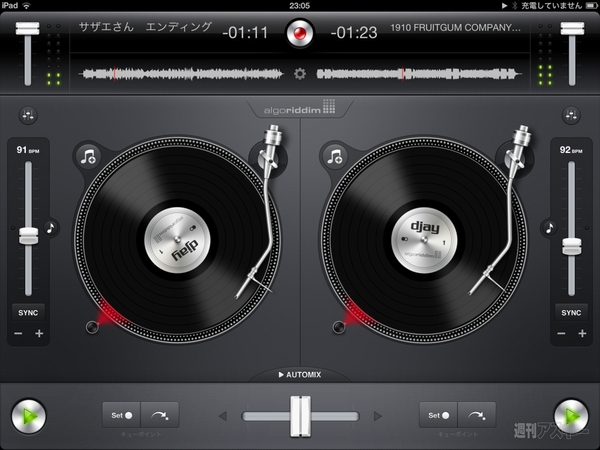Screen dimensions: 600x450
Task: Tap the plus under the right SYNC
Action: [x=582, y=333]
